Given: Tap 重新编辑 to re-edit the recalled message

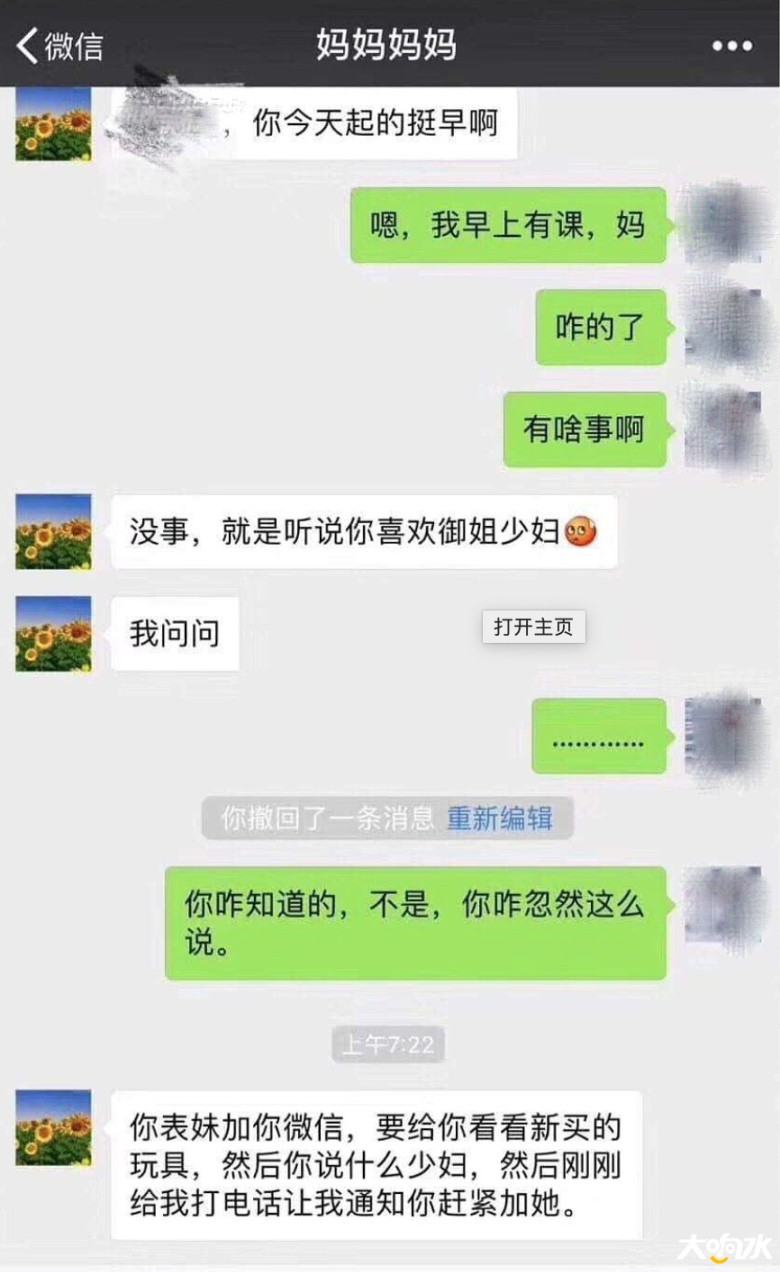Looking at the screenshot, I should point(499,818).
